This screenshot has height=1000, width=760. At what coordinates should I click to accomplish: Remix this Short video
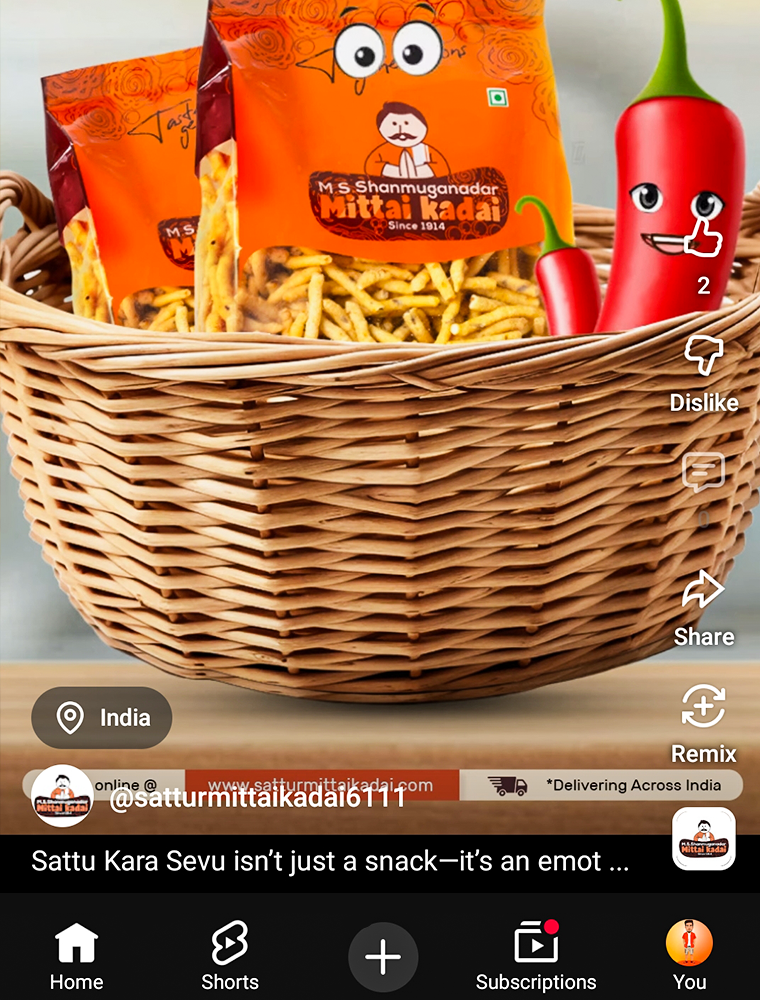coord(703,709)
